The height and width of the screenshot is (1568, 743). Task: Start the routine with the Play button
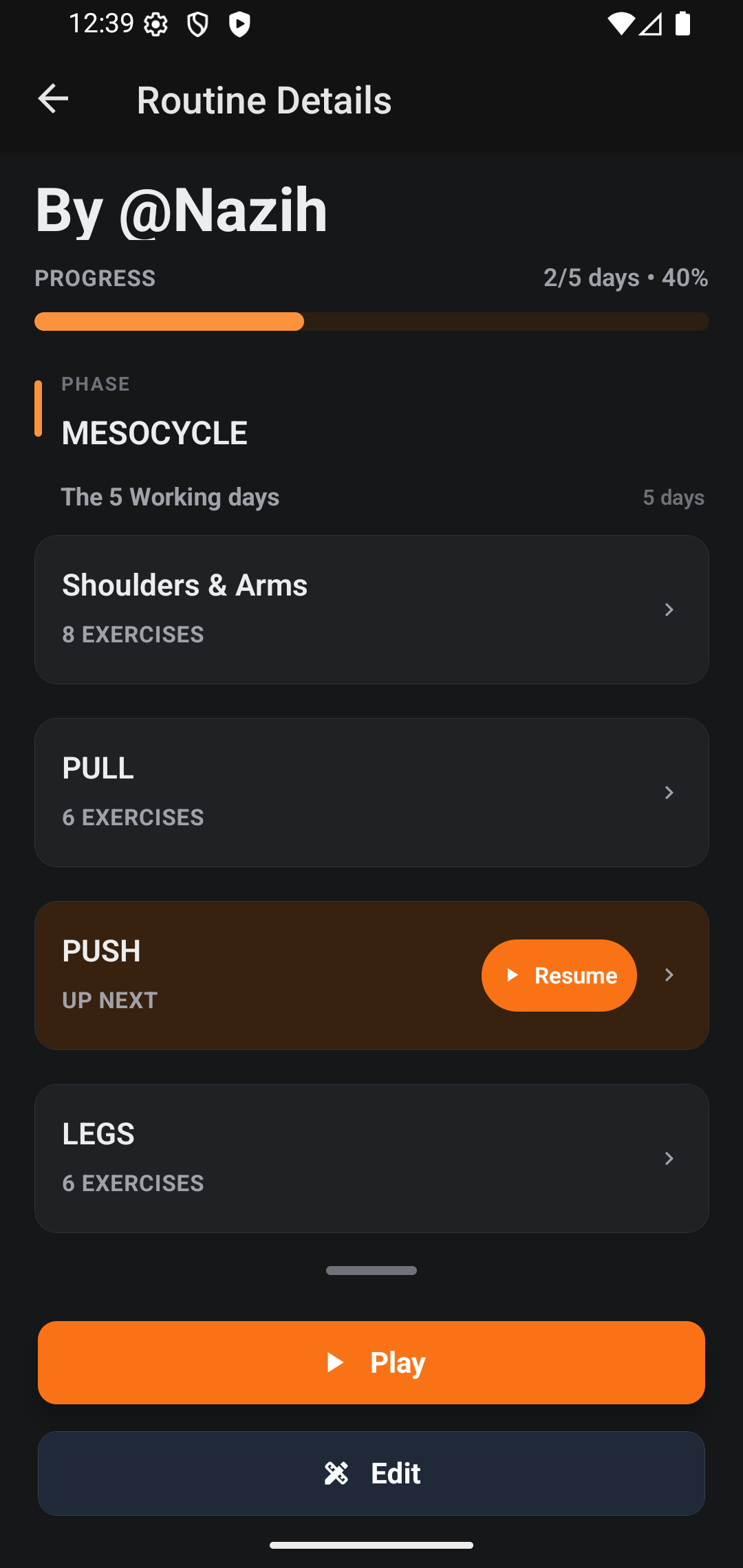click(371, 1362)
